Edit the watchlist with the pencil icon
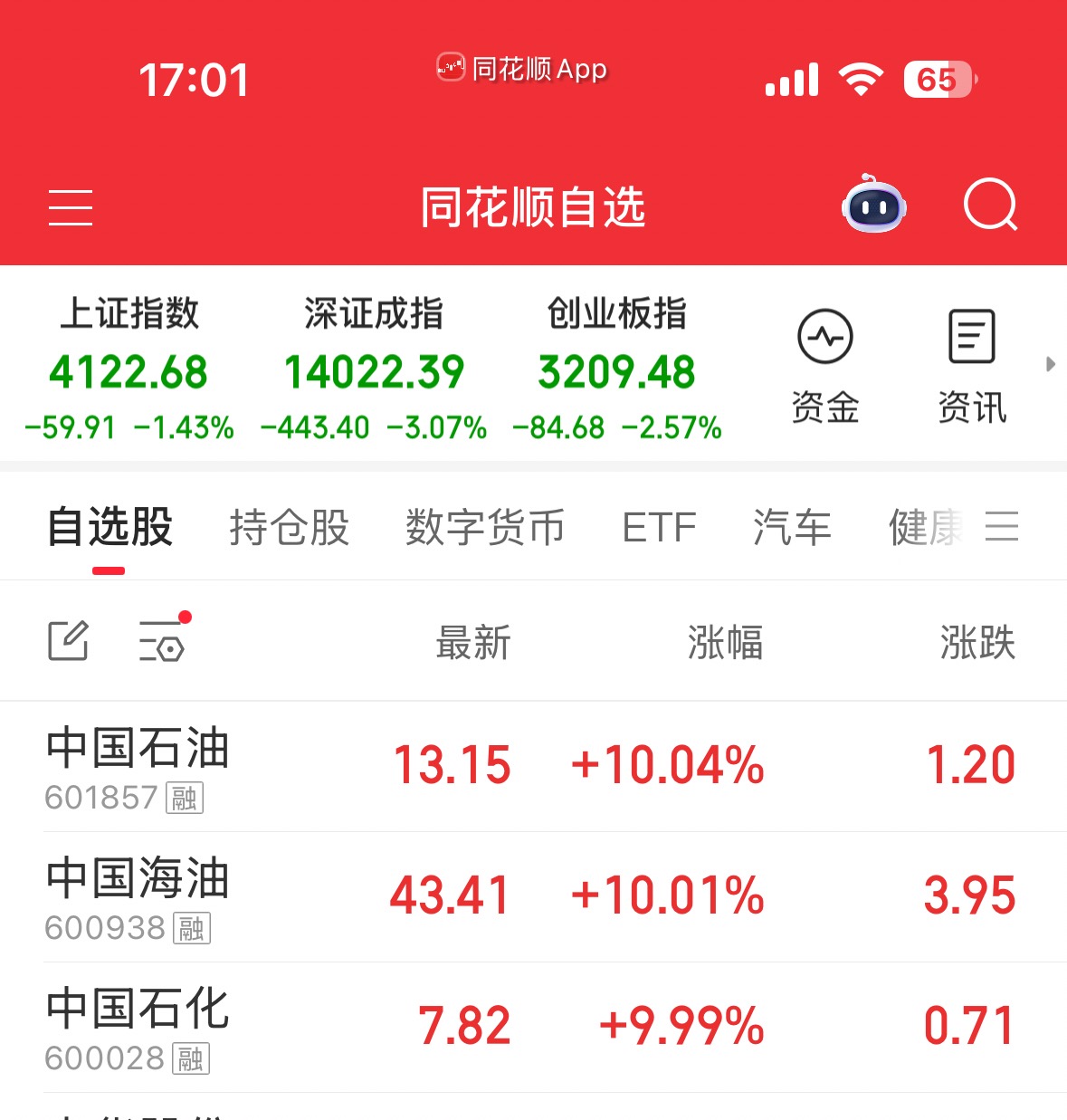1067x1120 pixels. pos(68,641)
